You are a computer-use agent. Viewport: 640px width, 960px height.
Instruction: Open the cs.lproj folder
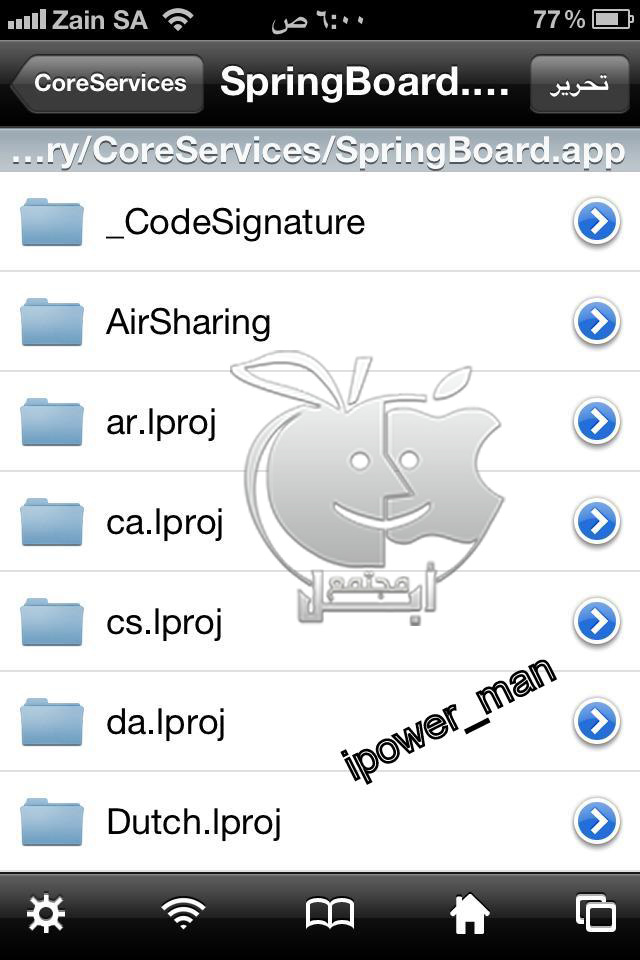pyautogui.click(x=164, y=622)
